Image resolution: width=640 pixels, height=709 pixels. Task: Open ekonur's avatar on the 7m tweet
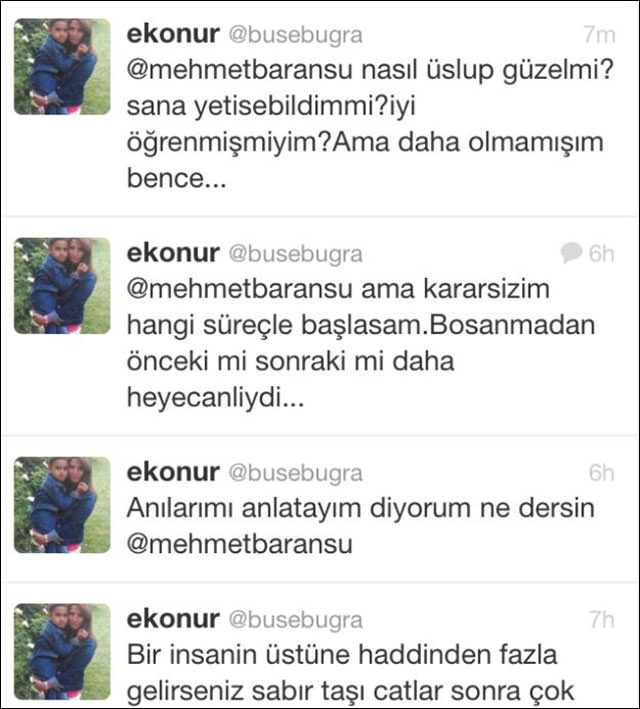tap(62, 66)
